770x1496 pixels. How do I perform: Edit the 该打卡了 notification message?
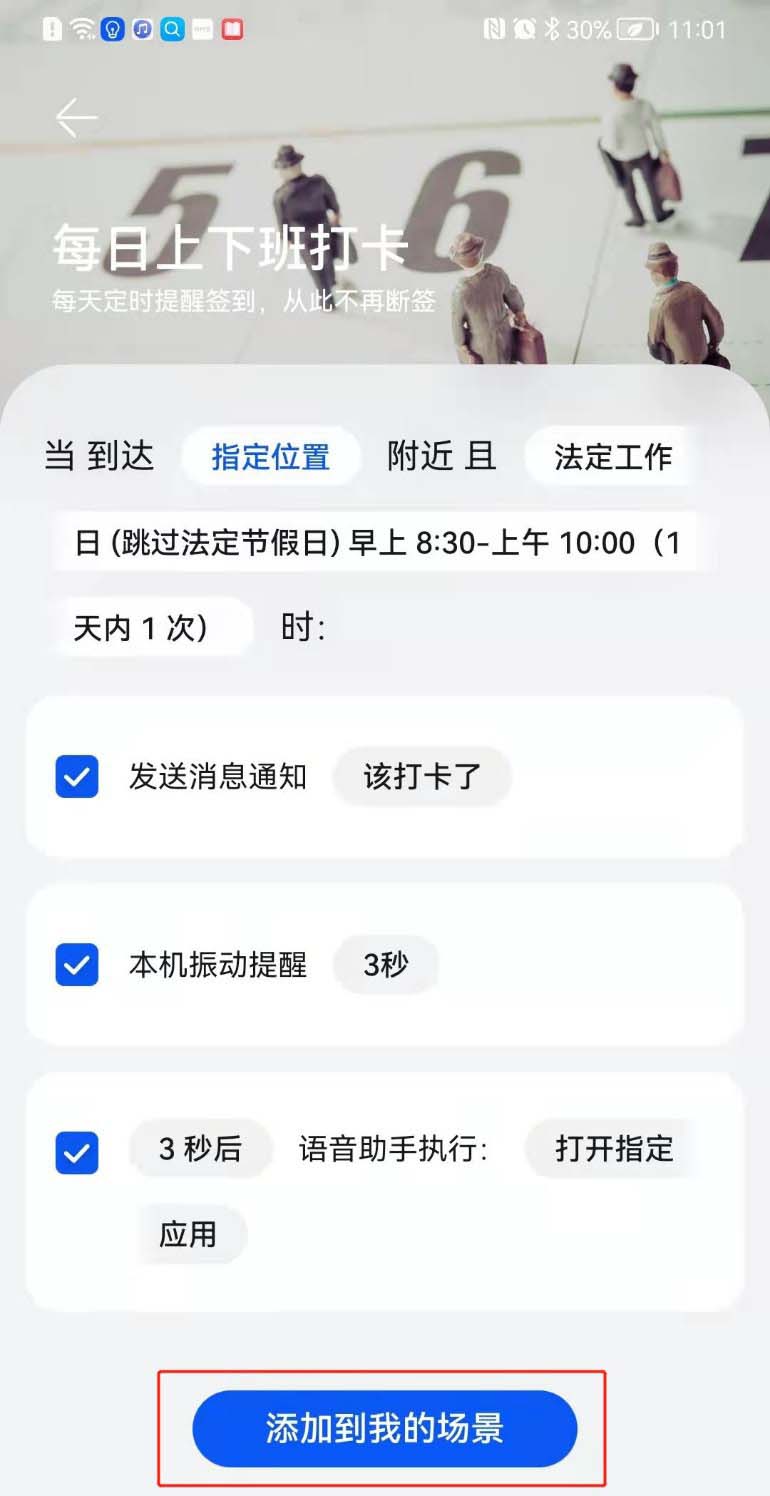(422, 777)
